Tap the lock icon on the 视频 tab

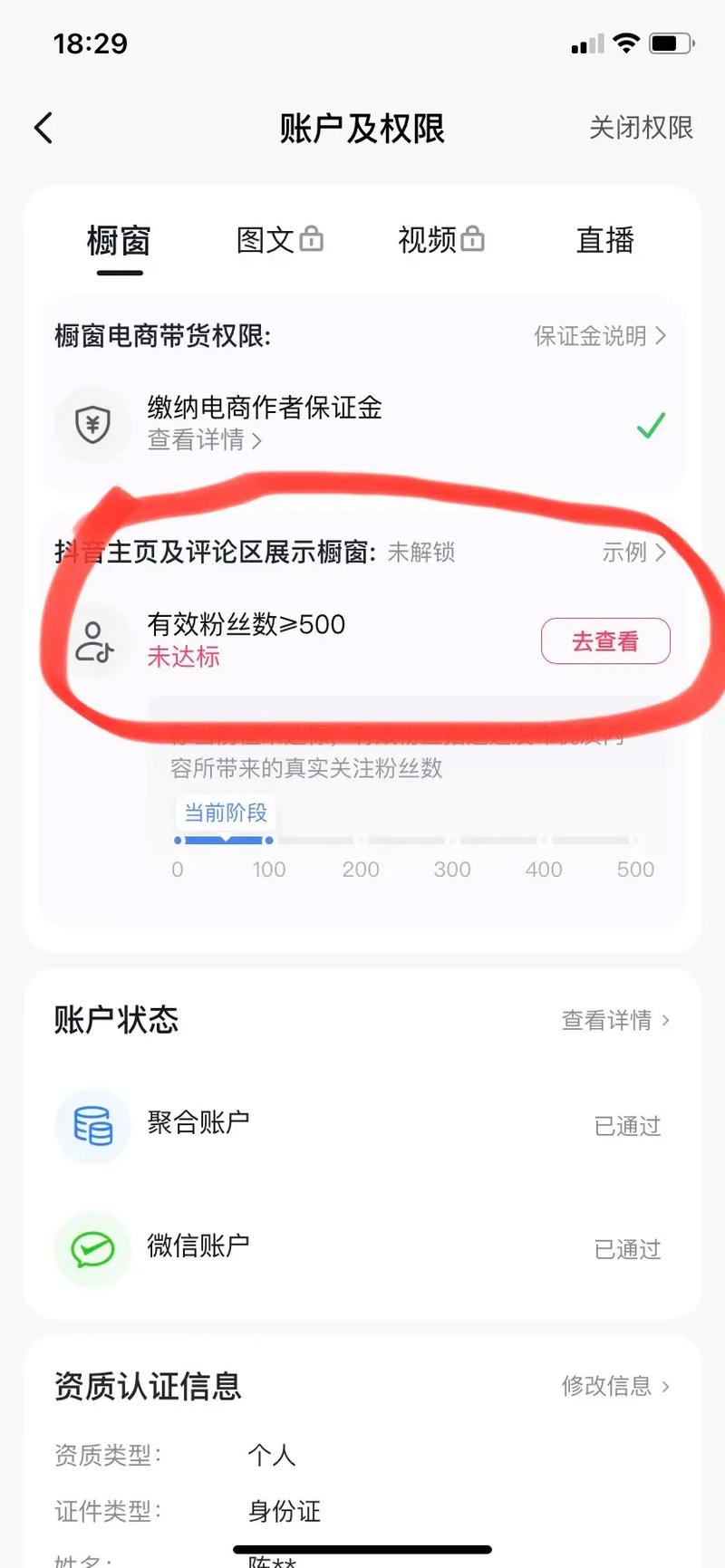pos(473,238)
